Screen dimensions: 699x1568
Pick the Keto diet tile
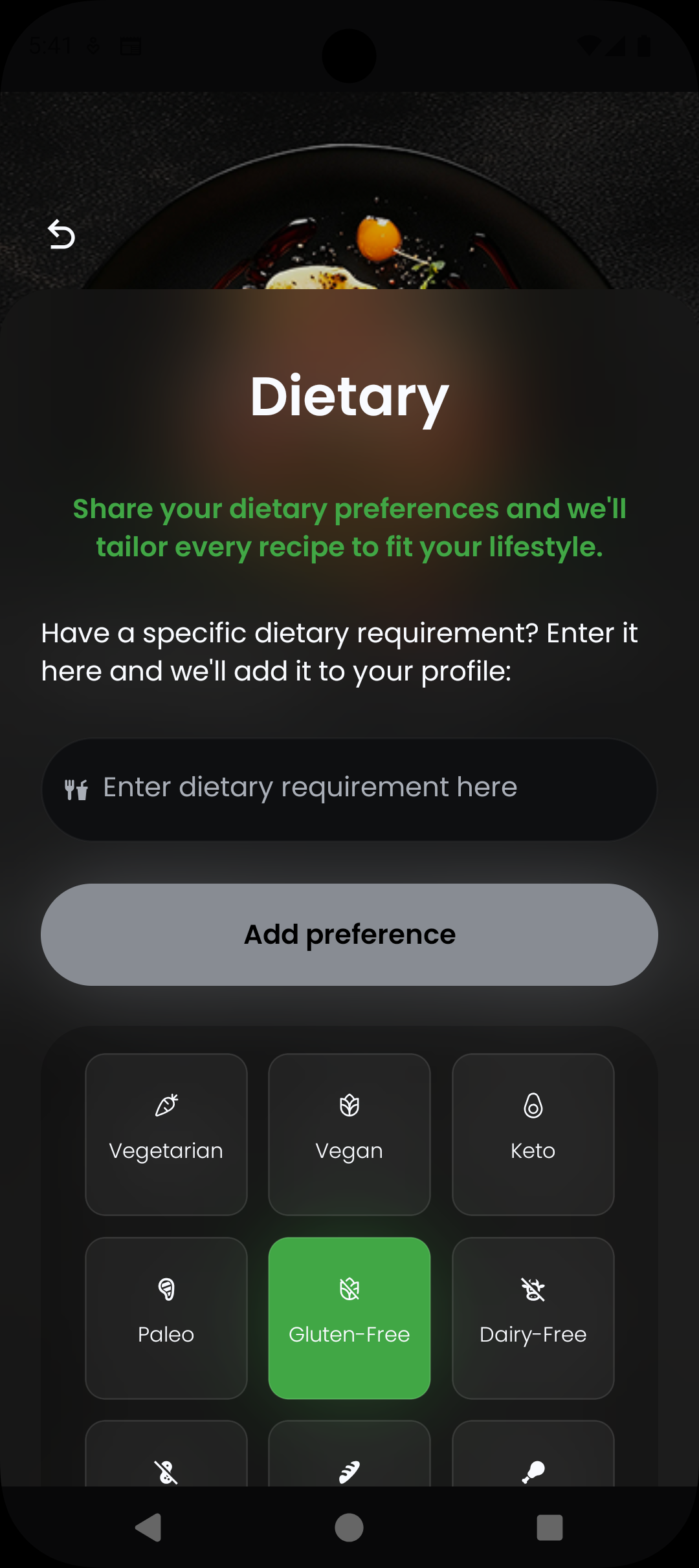(533, 1134)
